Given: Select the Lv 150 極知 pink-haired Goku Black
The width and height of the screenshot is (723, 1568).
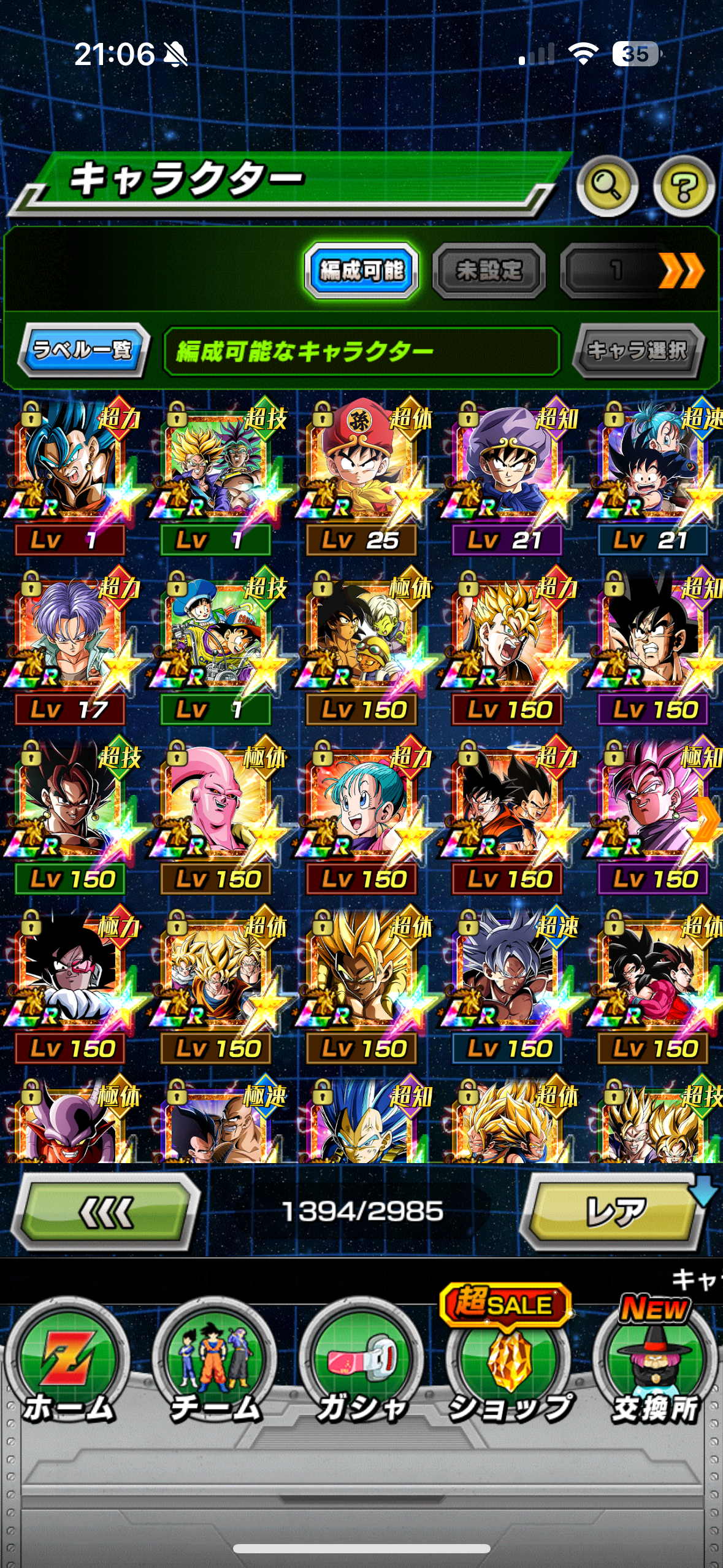Looking at the screenshot, I should tap(653, 810).
